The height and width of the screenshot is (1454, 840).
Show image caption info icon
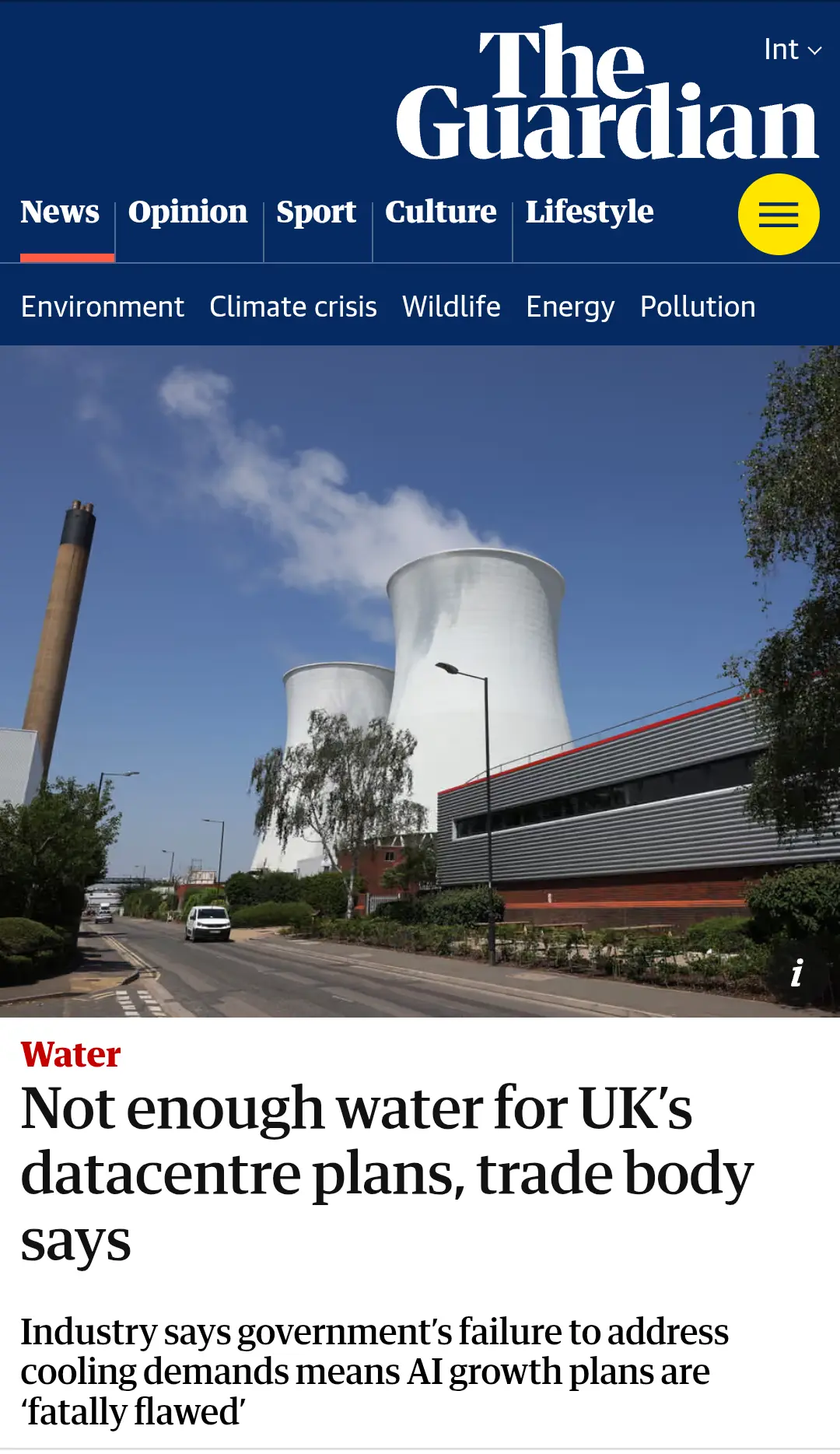(x=796, y=973)
